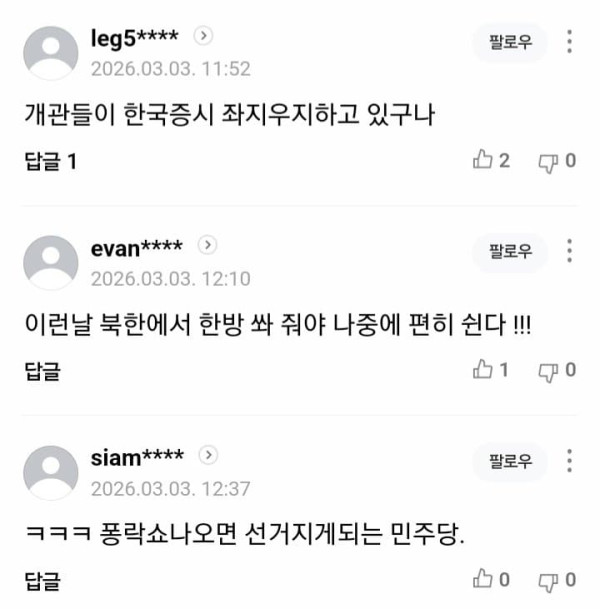600x609 pixels.
Task: Follow user evan****
Action: click(509, 252)
